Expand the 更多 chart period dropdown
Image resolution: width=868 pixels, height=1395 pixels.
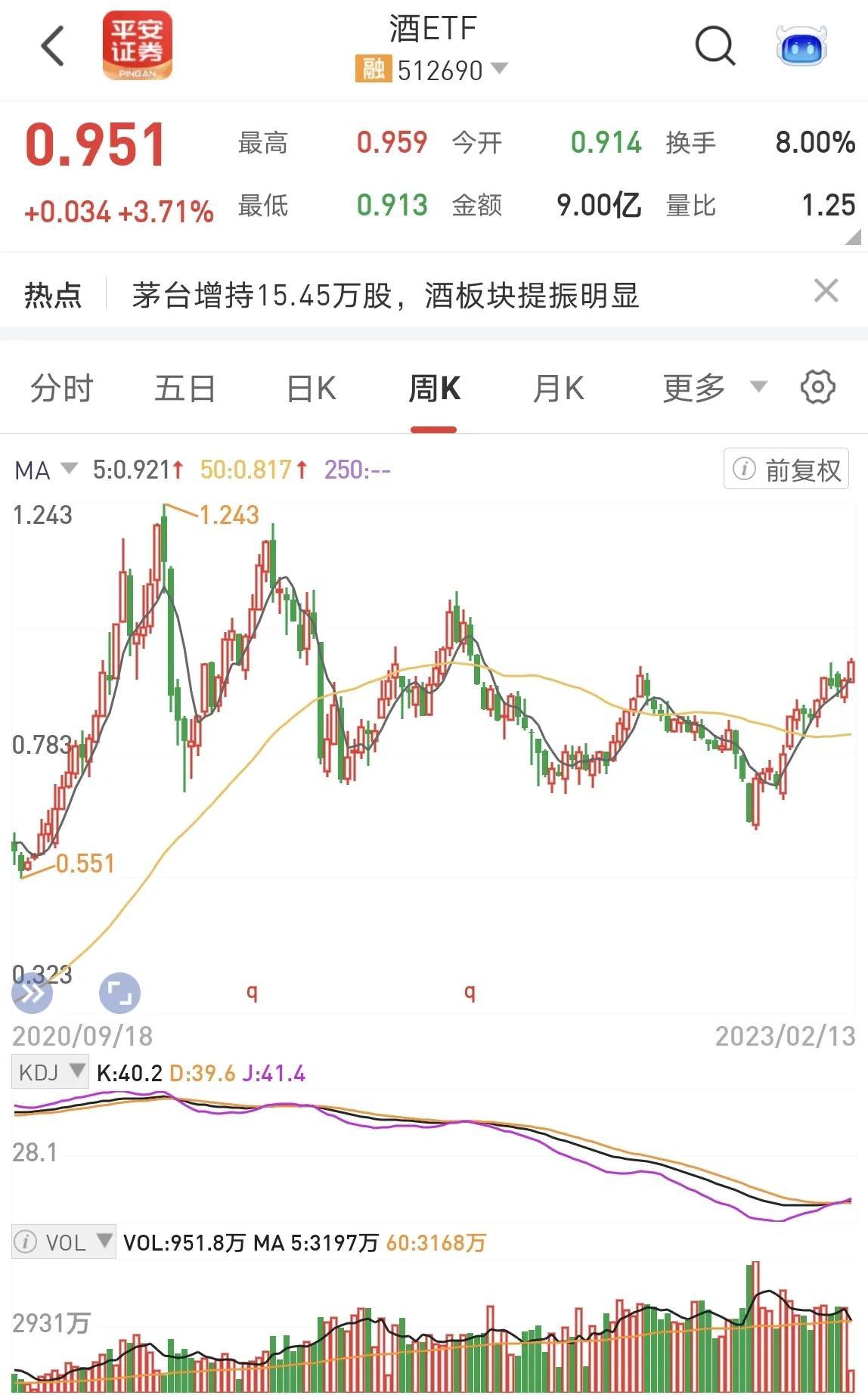pos(715,388)
